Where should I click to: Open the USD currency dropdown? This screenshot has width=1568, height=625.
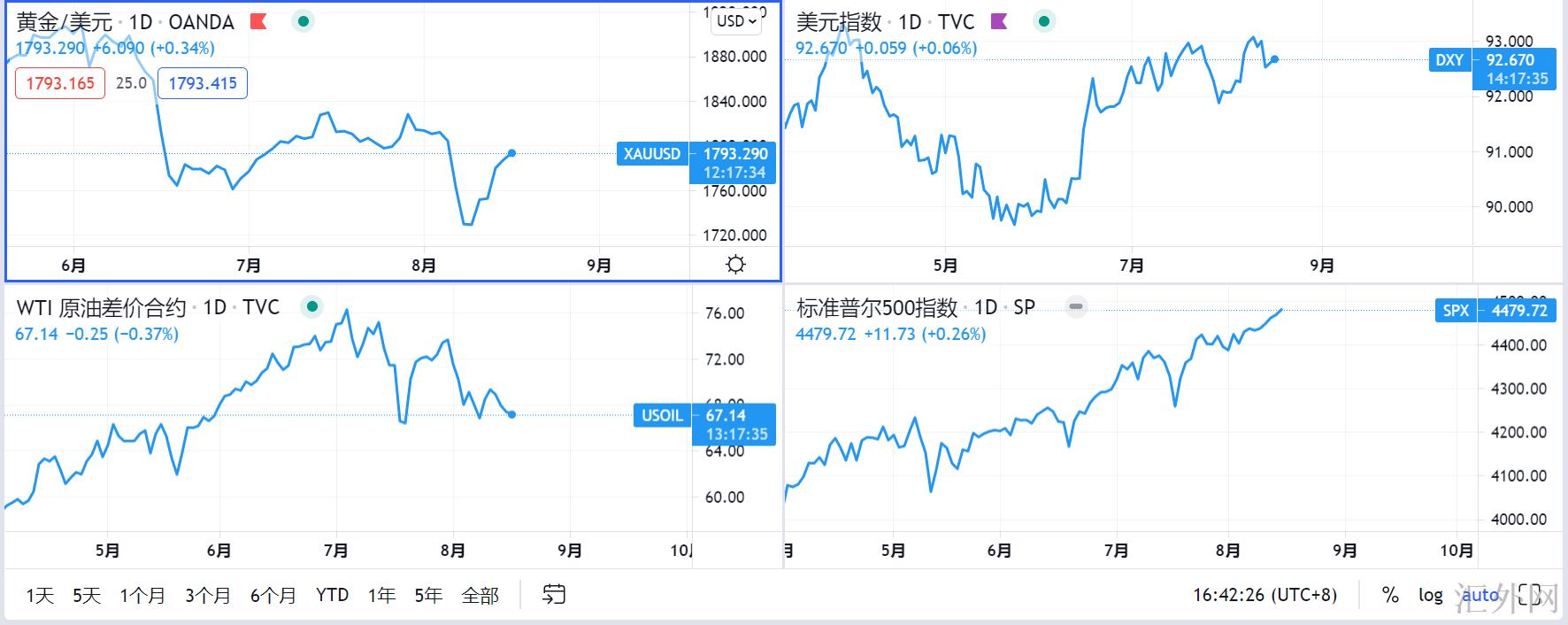coord(736,21)
